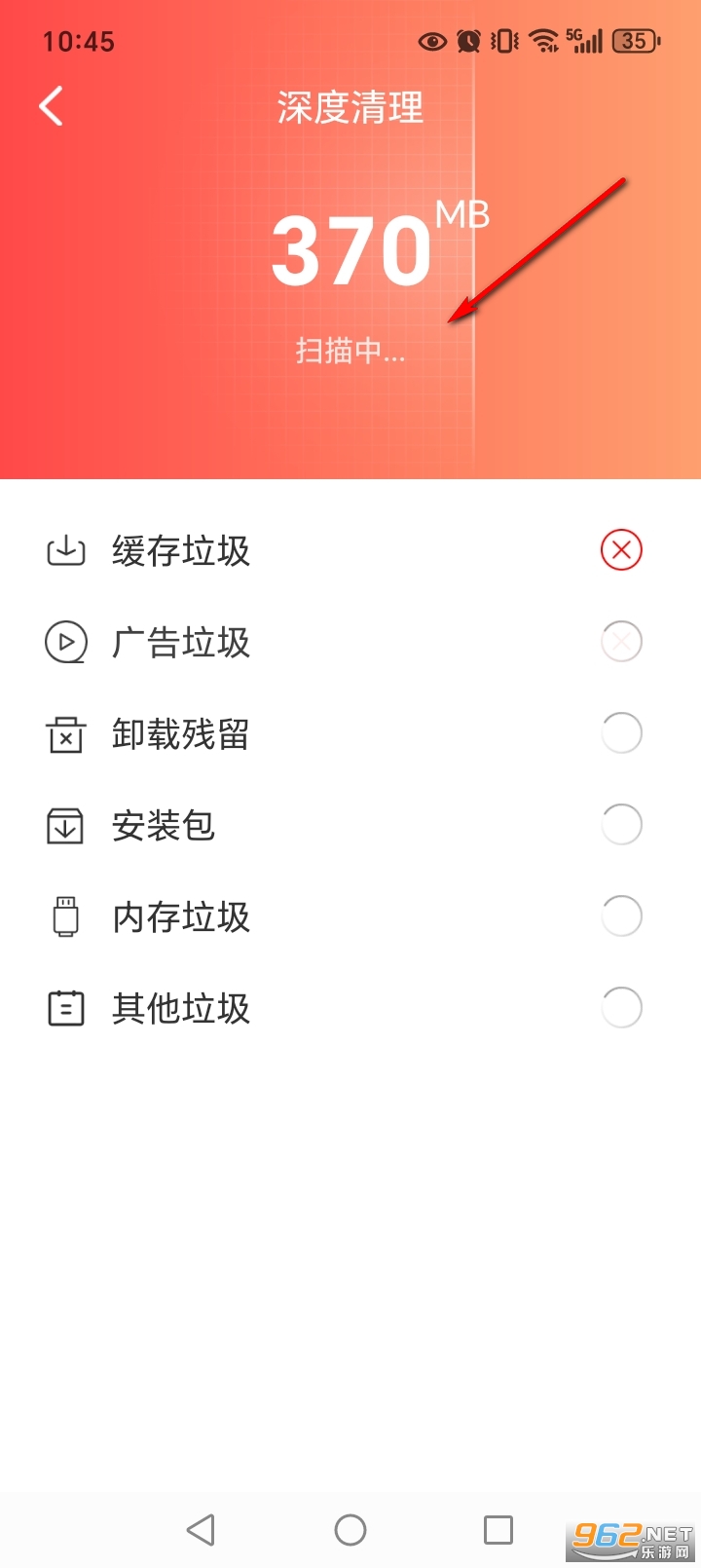Viewport: 701px width, 1568px height.
Task: Select the circle indicator next to 安装包
Action: [x=621, y=825]
